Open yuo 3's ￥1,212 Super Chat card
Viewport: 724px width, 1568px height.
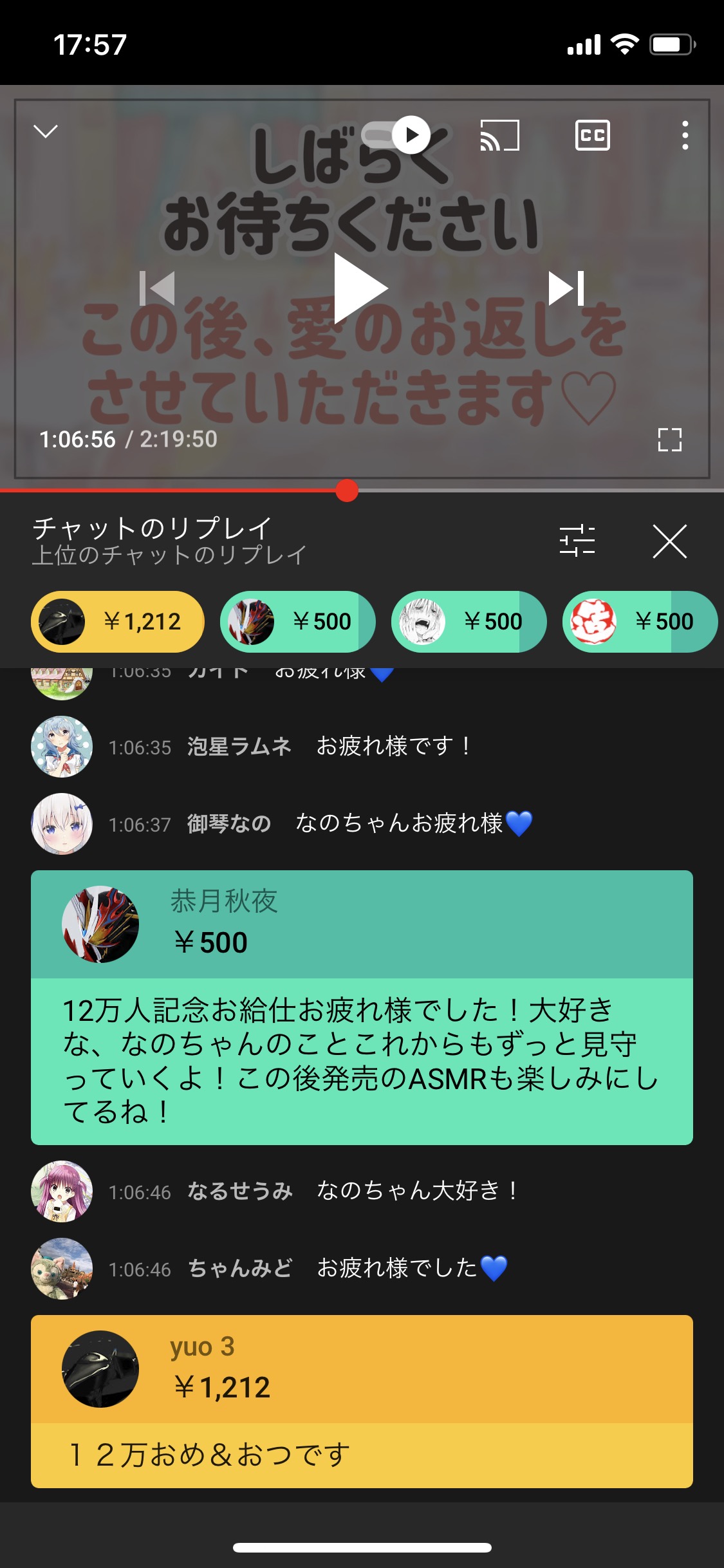[362, 1401]
